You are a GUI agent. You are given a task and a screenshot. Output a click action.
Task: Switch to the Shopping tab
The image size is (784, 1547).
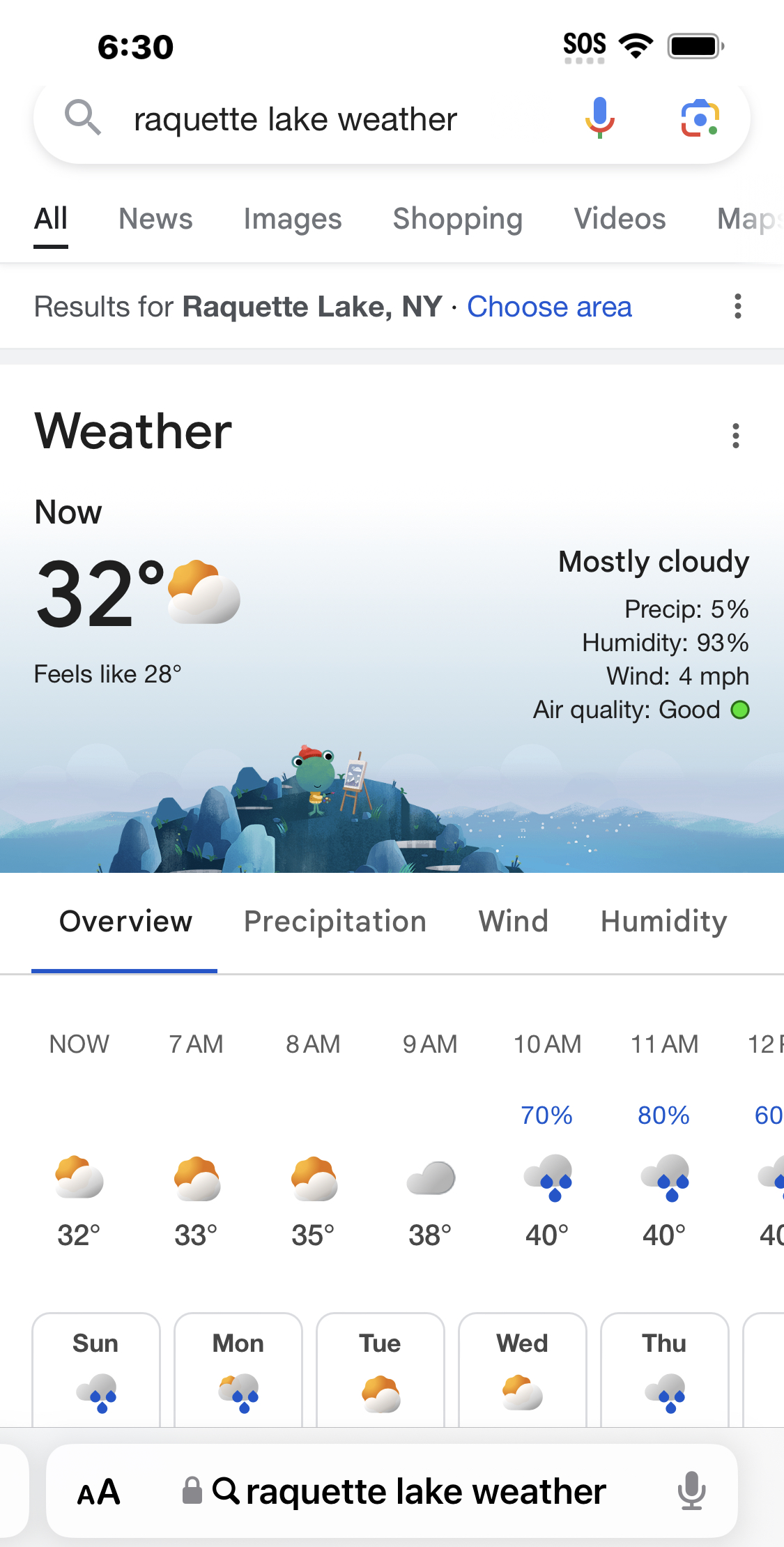[x=458, y=219]
